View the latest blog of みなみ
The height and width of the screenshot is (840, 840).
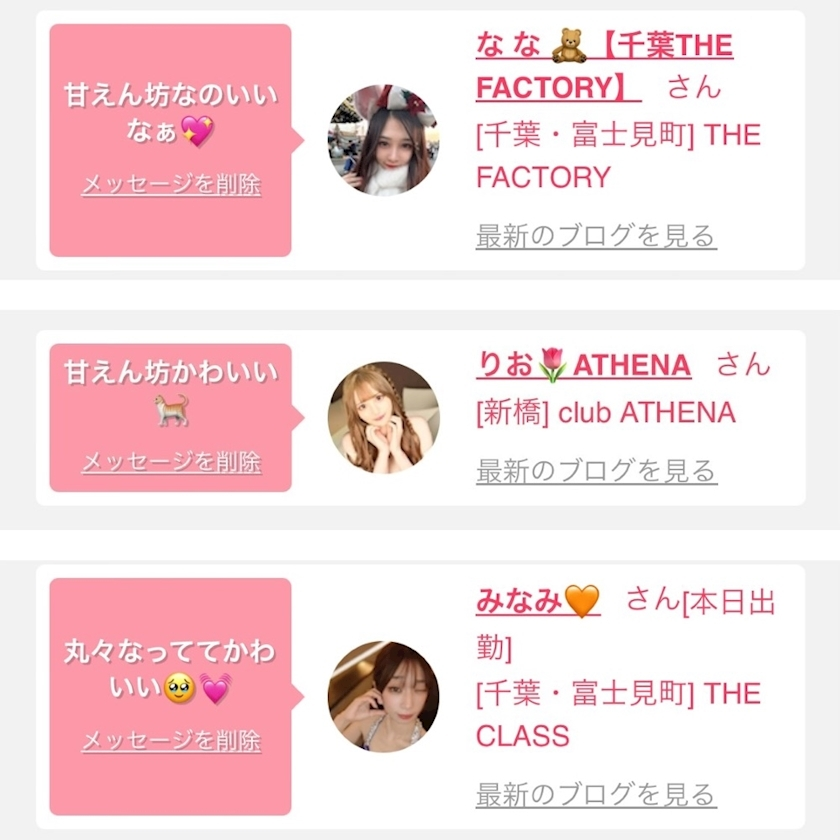[596, 795]
